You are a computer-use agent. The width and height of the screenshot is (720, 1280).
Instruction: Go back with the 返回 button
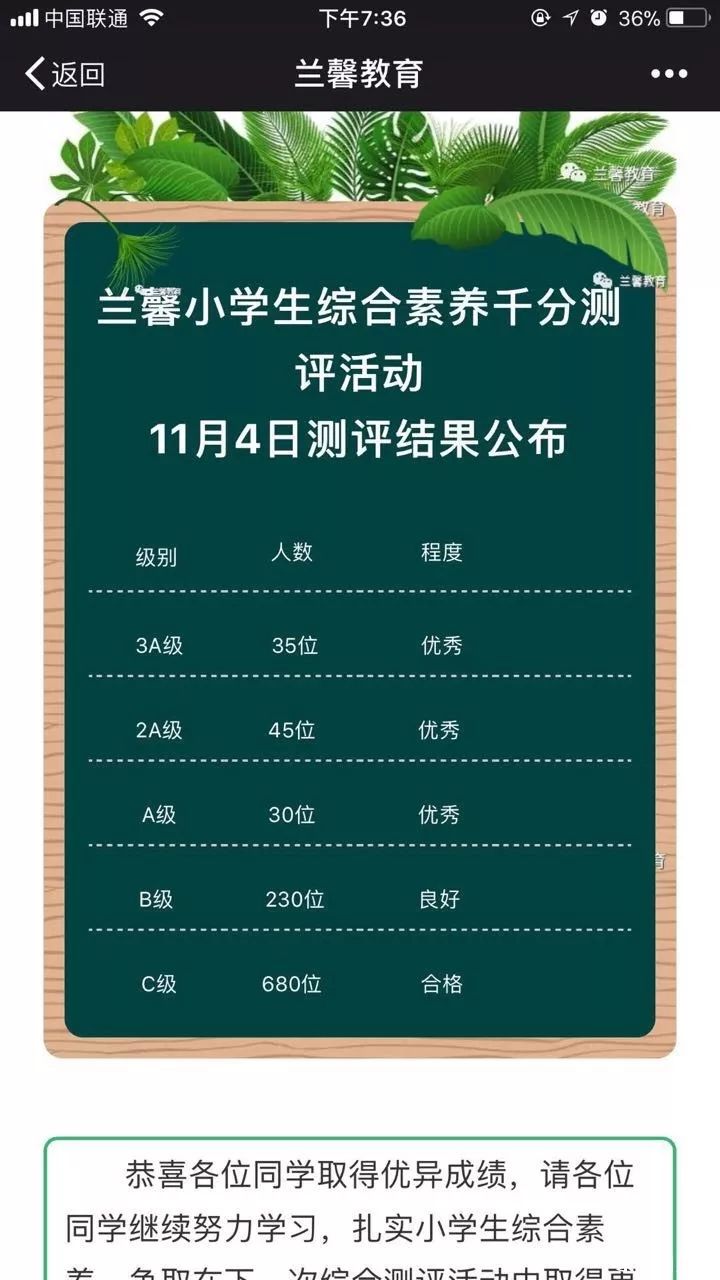coord(64,74)
